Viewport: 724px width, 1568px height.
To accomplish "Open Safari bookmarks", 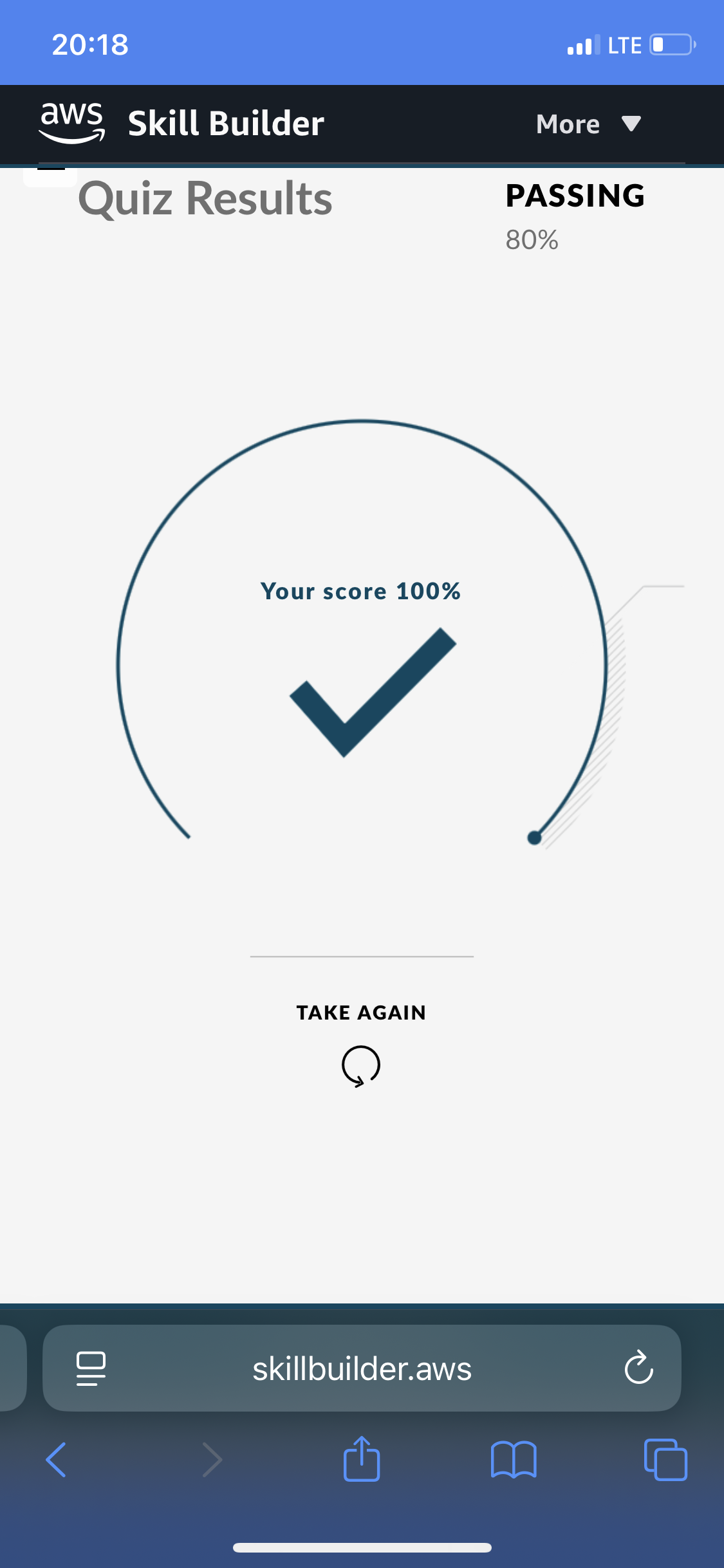I will pyautogui.click(x=513, y=1459).
